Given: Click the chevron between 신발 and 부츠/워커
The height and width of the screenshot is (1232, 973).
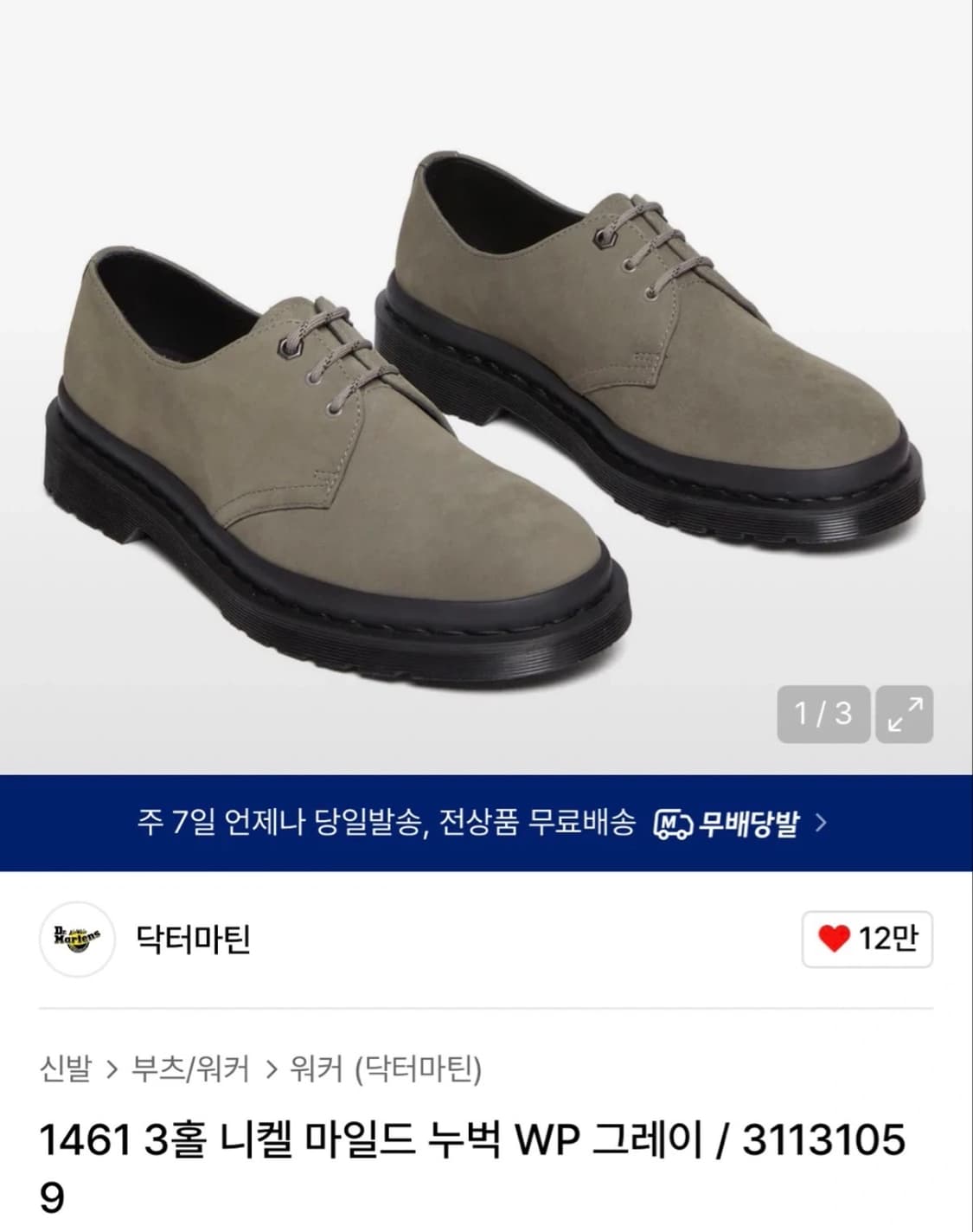Looking at the screenshot, I should (108, 1070).
